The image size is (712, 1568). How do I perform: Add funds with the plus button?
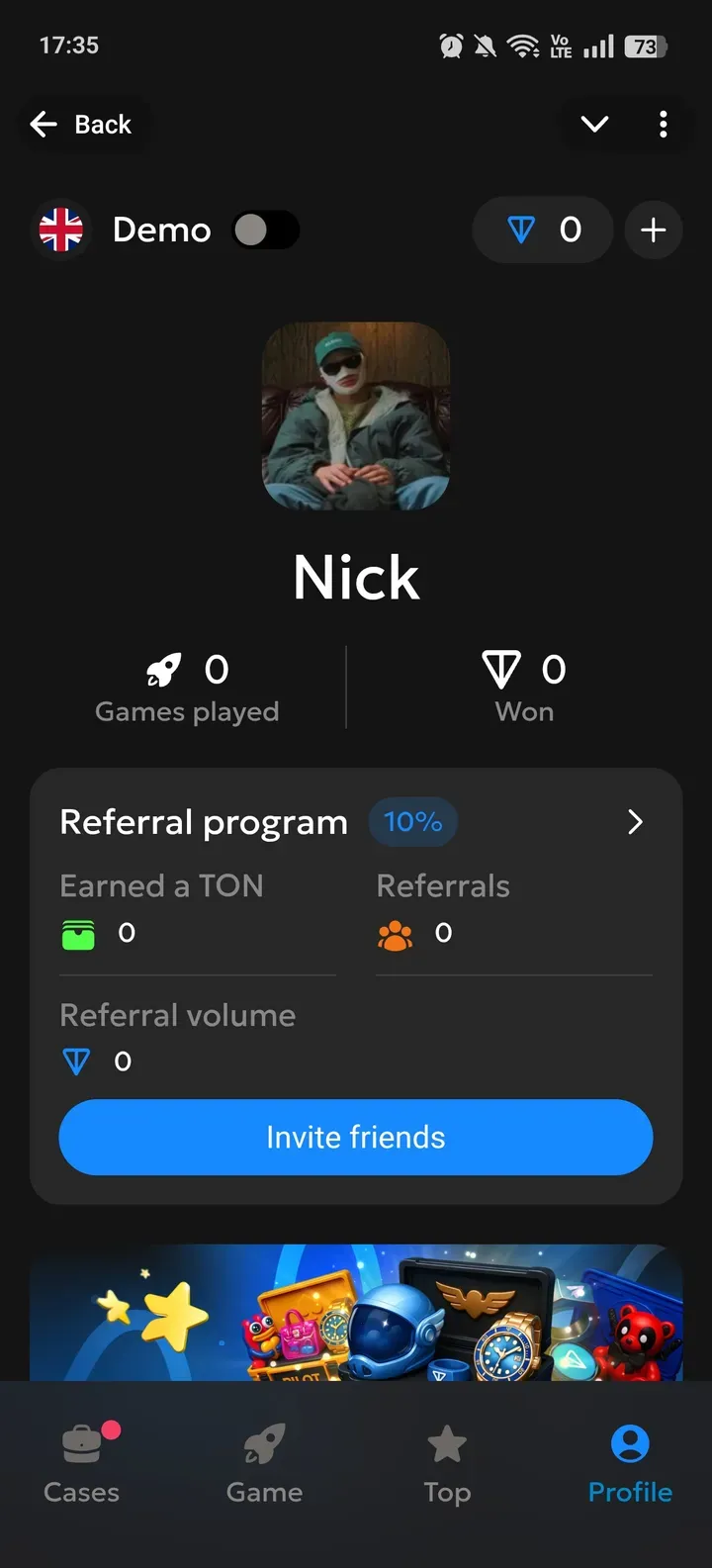(653, 231)
